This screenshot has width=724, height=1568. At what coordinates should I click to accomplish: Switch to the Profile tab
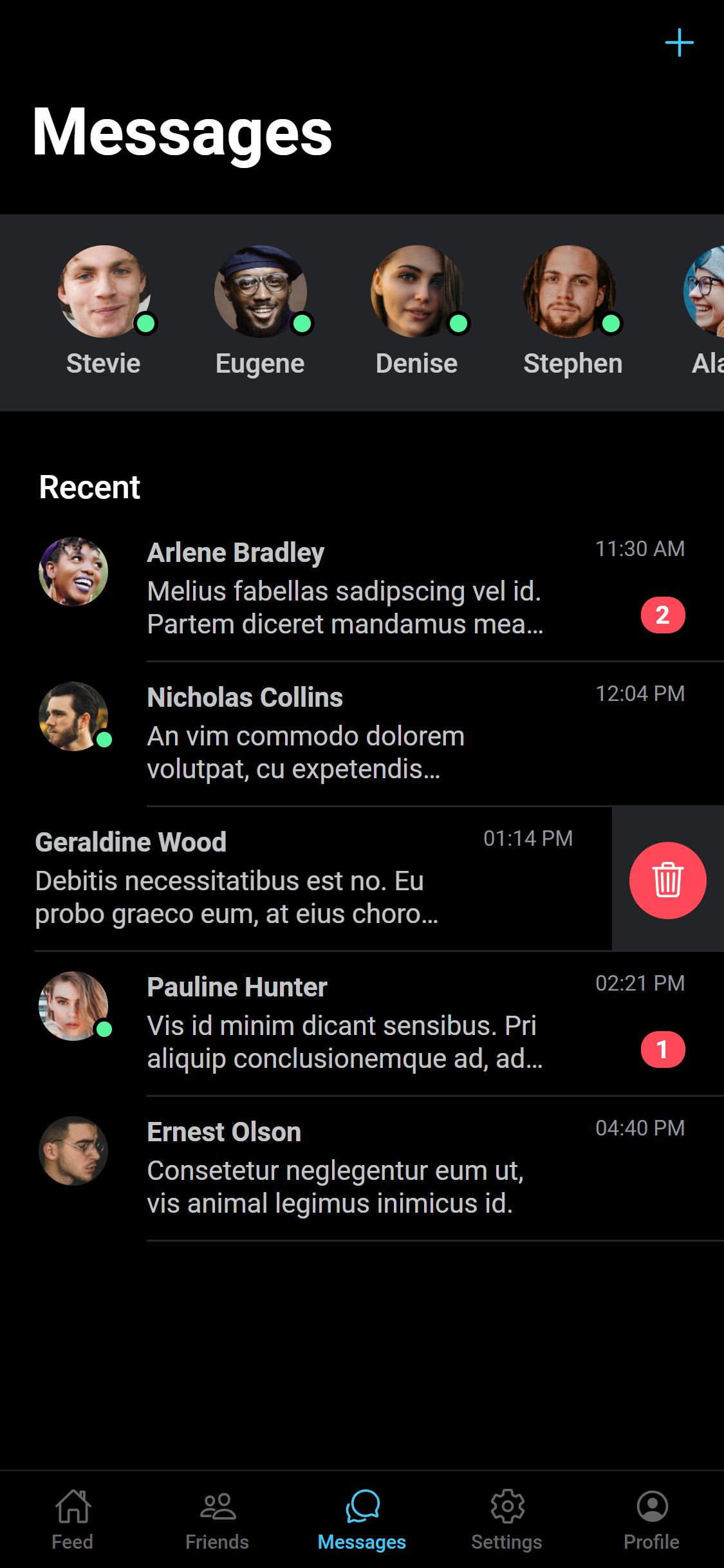651,1519
